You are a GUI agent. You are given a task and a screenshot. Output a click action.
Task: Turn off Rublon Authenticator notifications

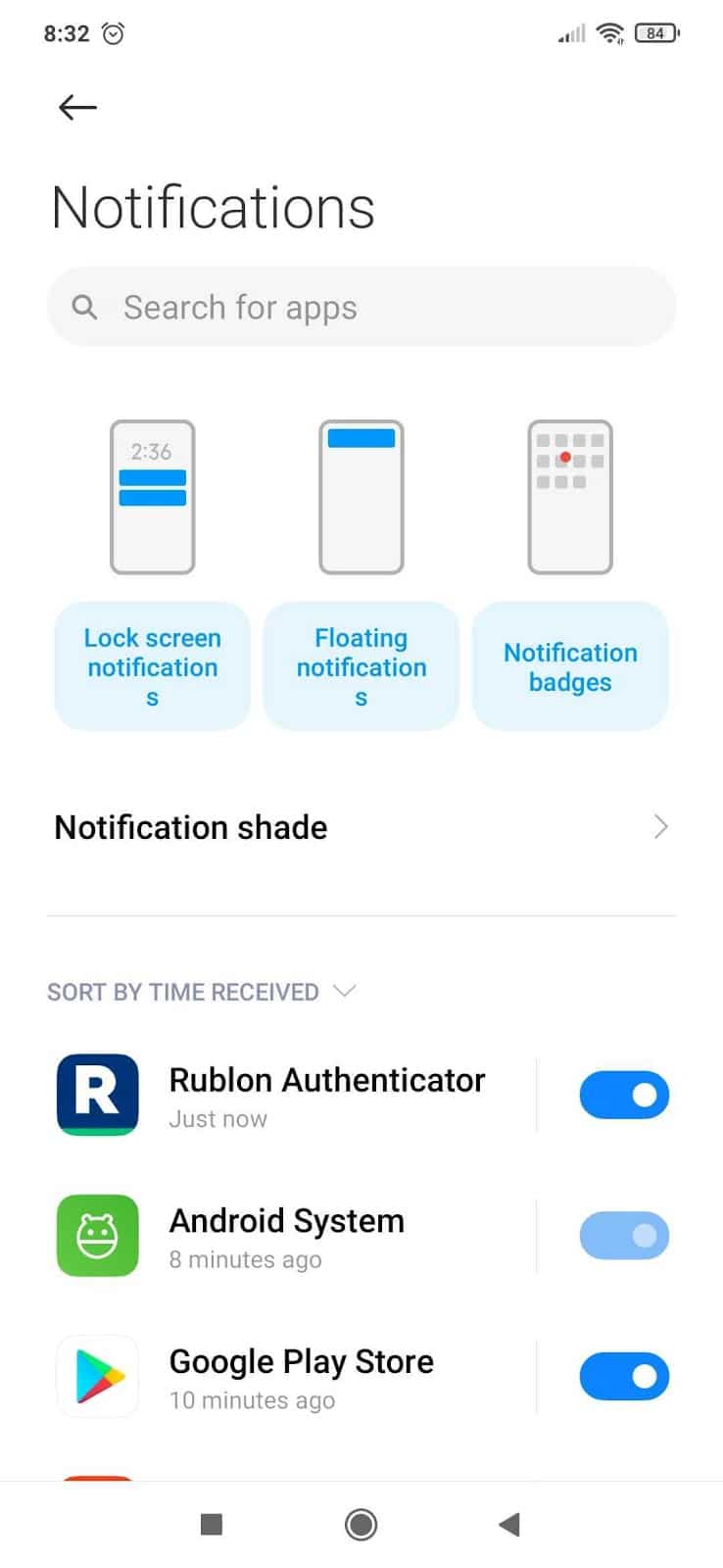624,1096
